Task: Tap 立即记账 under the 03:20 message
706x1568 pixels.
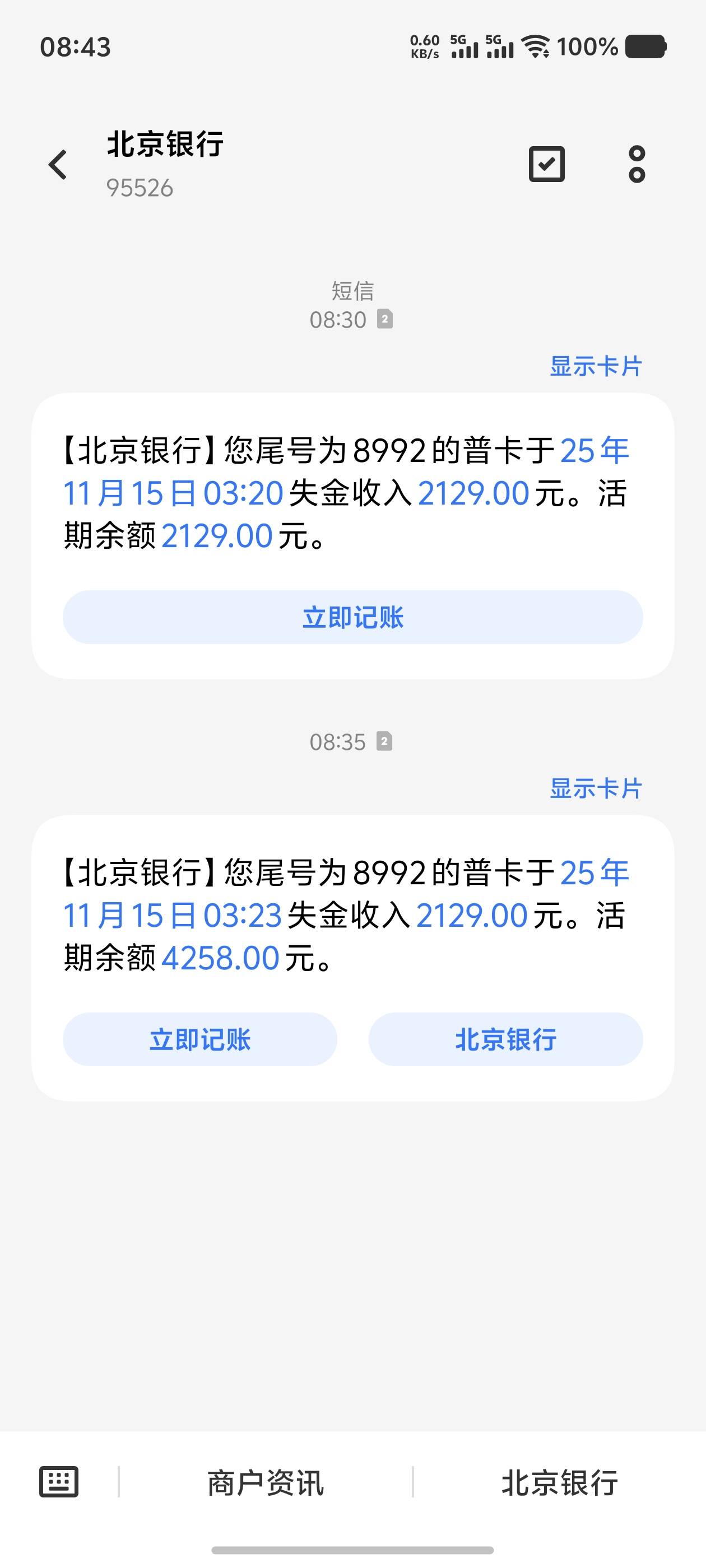Action: 352,617
